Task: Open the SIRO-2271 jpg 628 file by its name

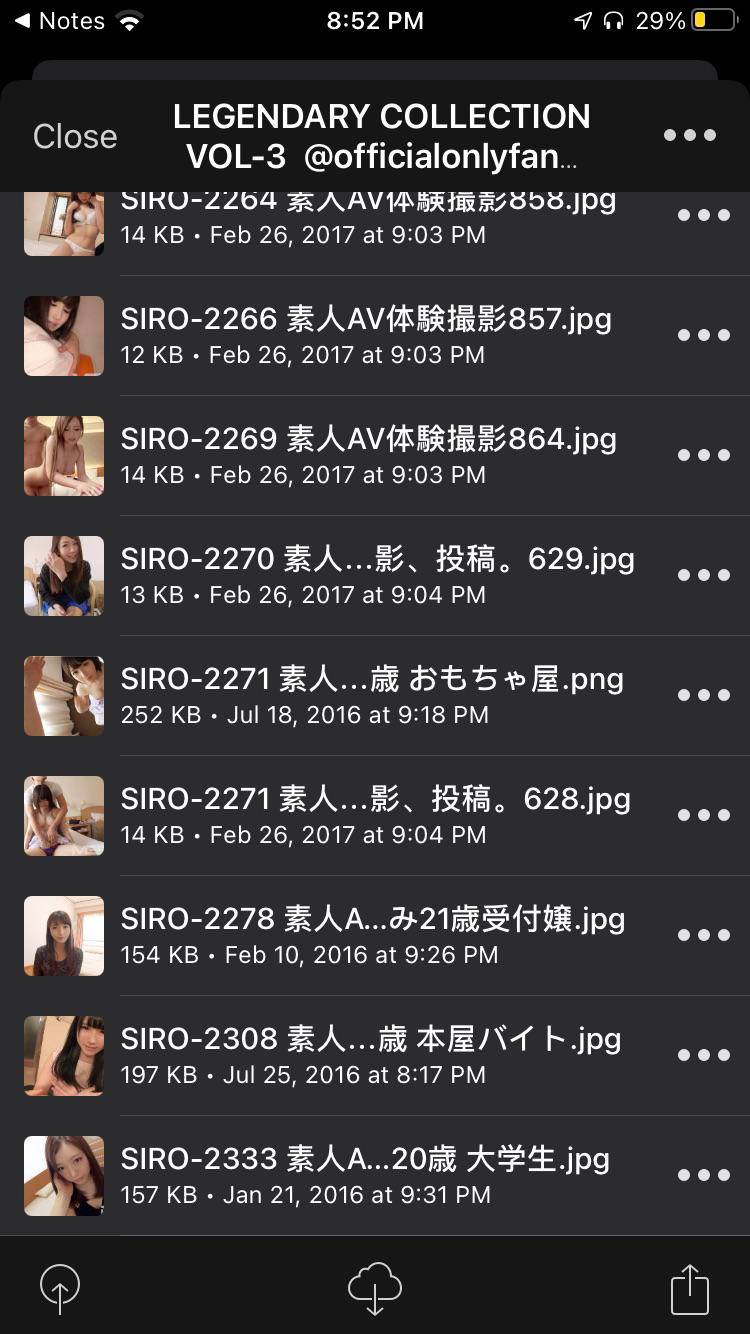Action: coord(375,800)
